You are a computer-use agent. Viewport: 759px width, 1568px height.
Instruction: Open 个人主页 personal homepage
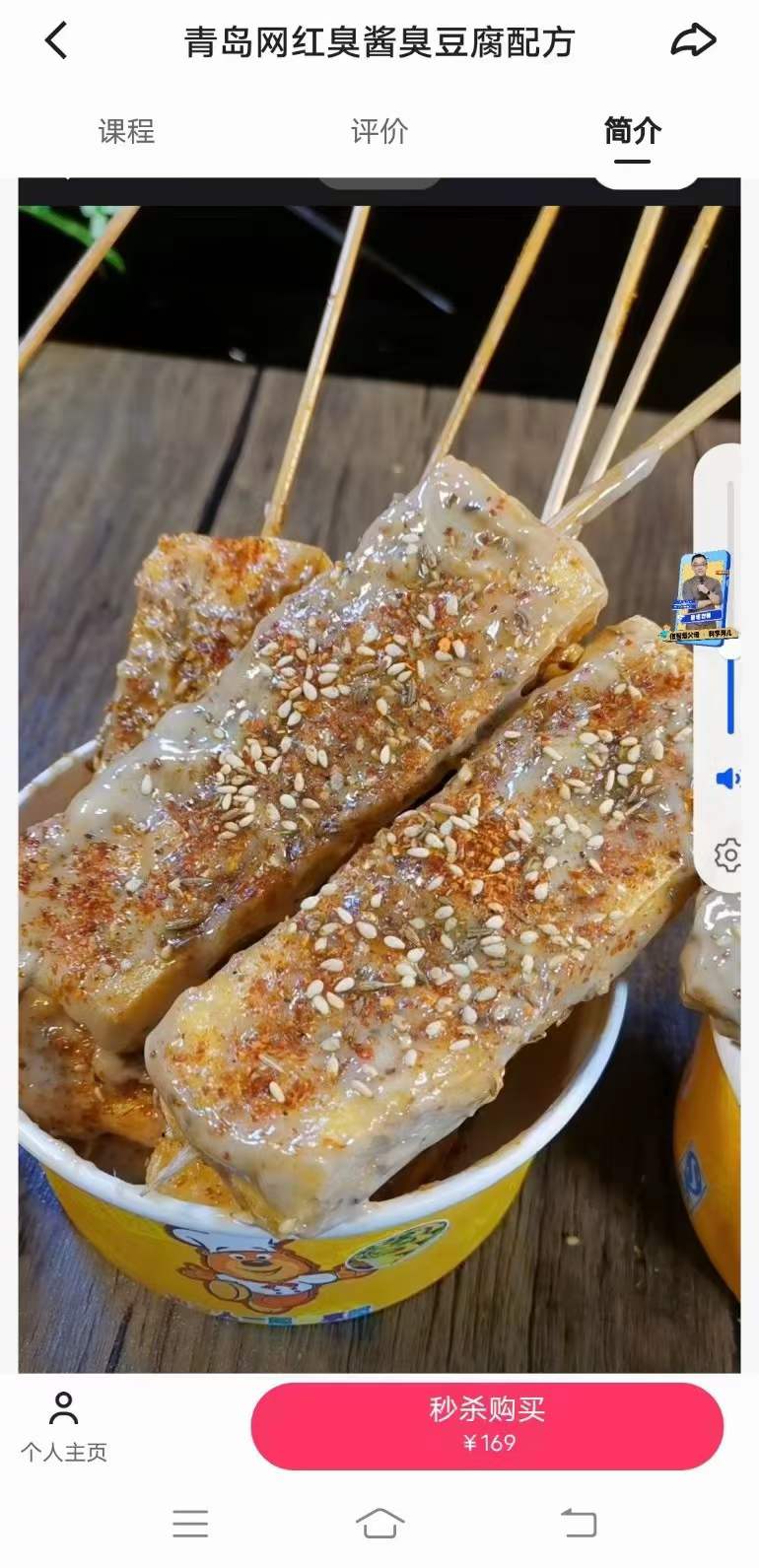tap(65, 1424)
